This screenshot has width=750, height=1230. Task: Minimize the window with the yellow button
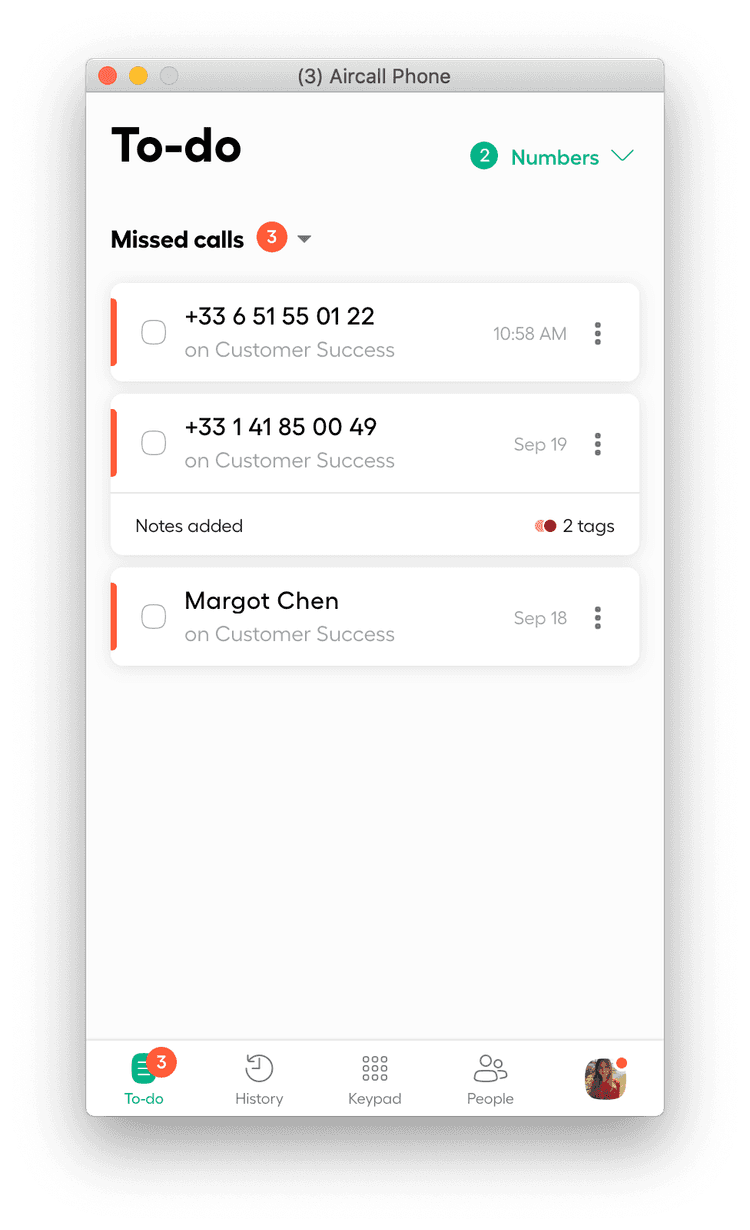[138, 76]
